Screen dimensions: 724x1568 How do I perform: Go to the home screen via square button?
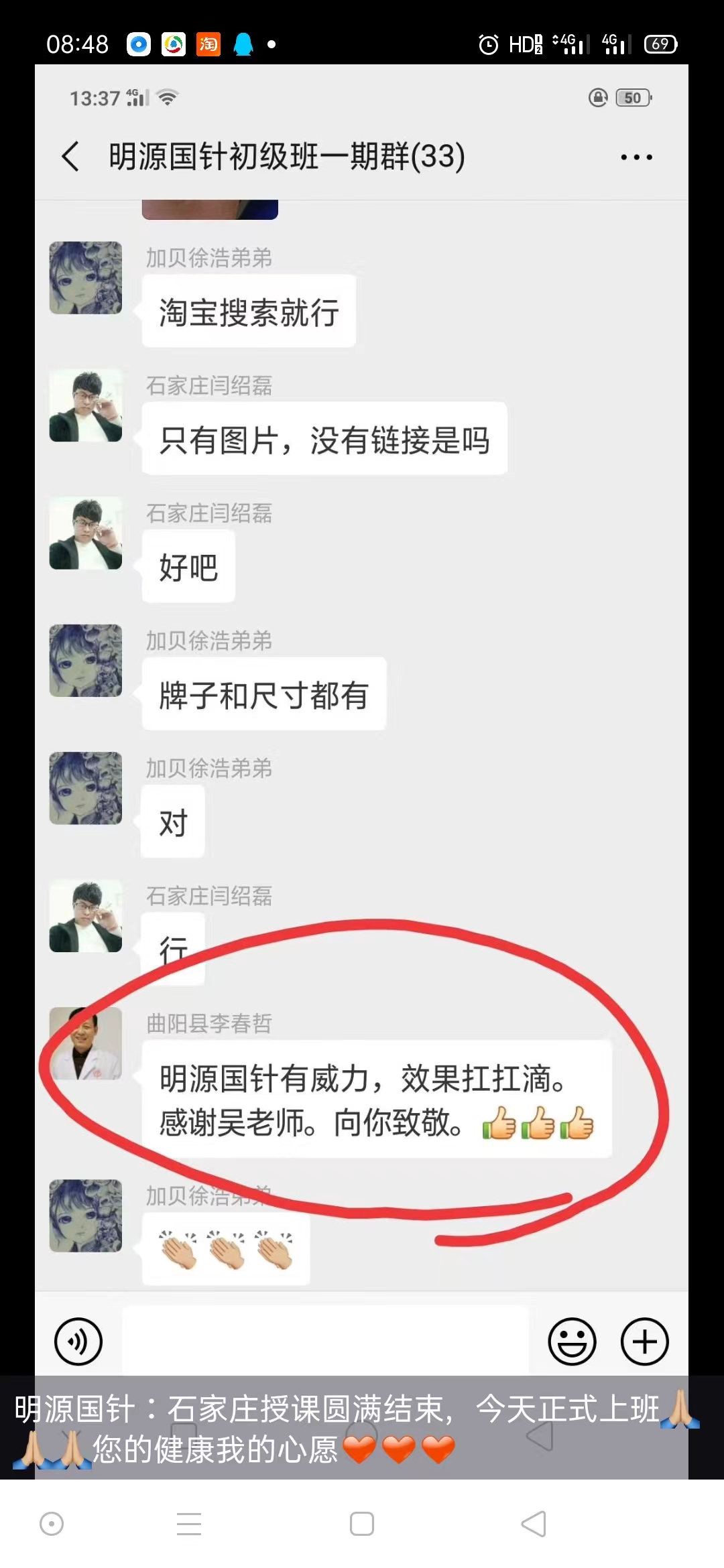pyautogui.click(x=361, y=1524)
